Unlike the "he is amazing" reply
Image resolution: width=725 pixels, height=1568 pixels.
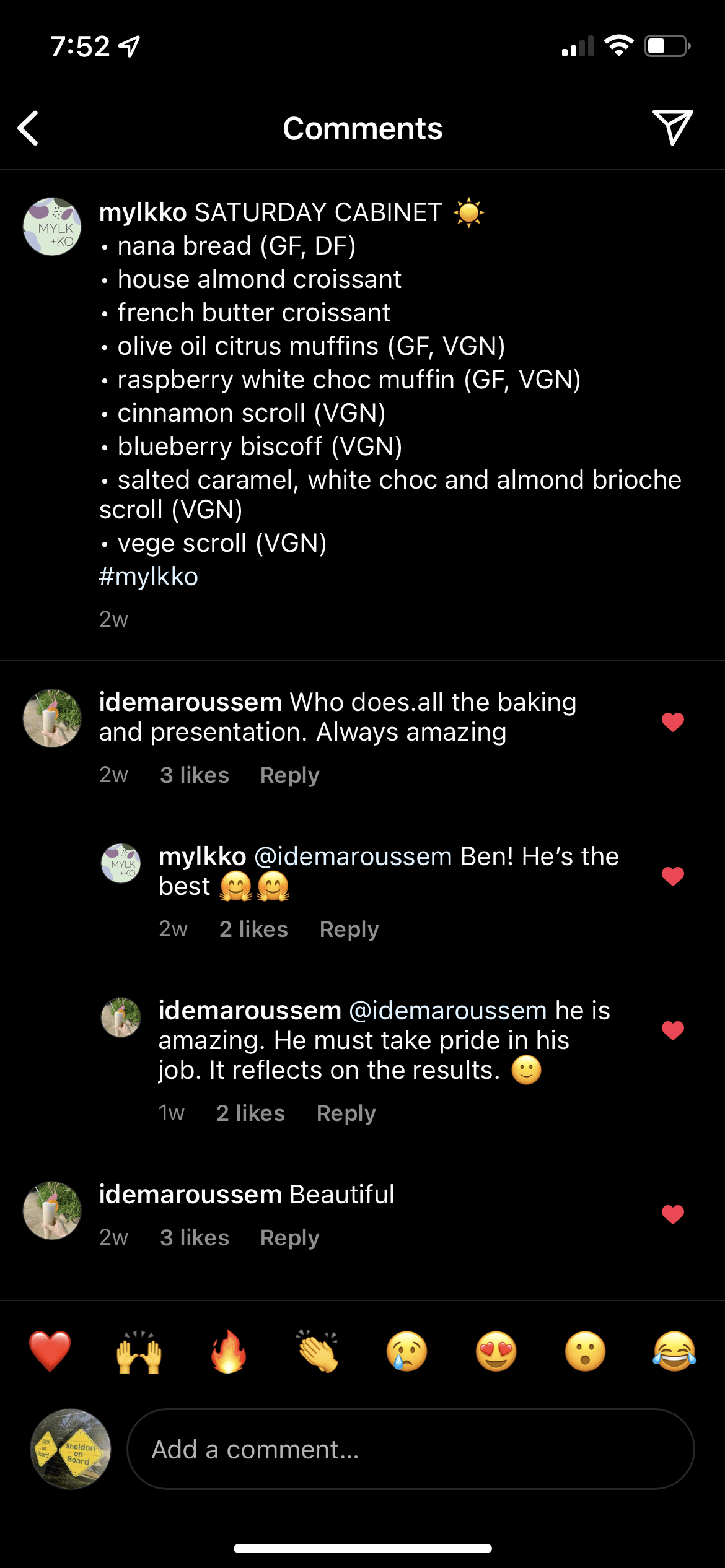[672, 1030]
